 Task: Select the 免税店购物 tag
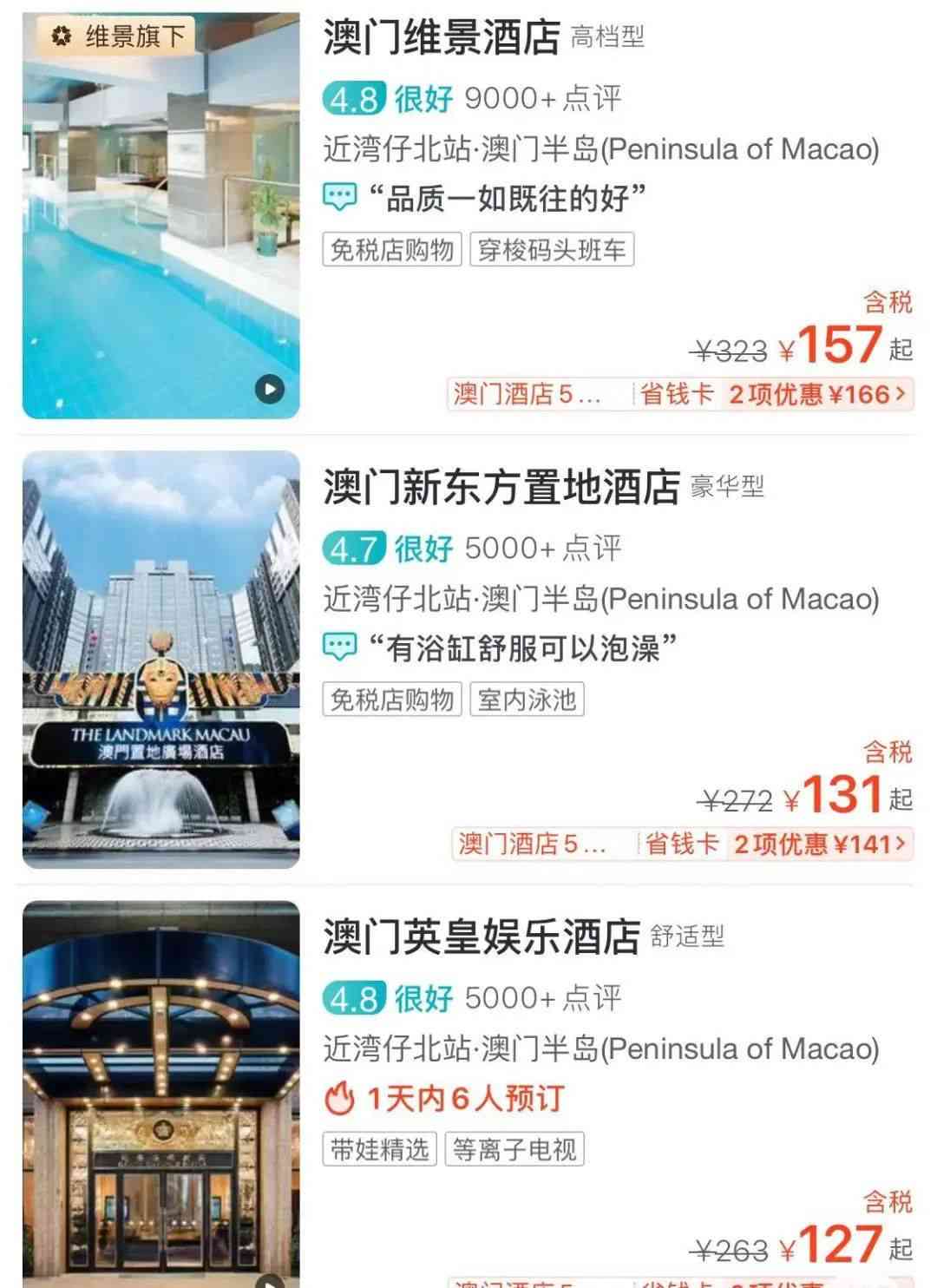pyautogui.click(x=390, y=250)
